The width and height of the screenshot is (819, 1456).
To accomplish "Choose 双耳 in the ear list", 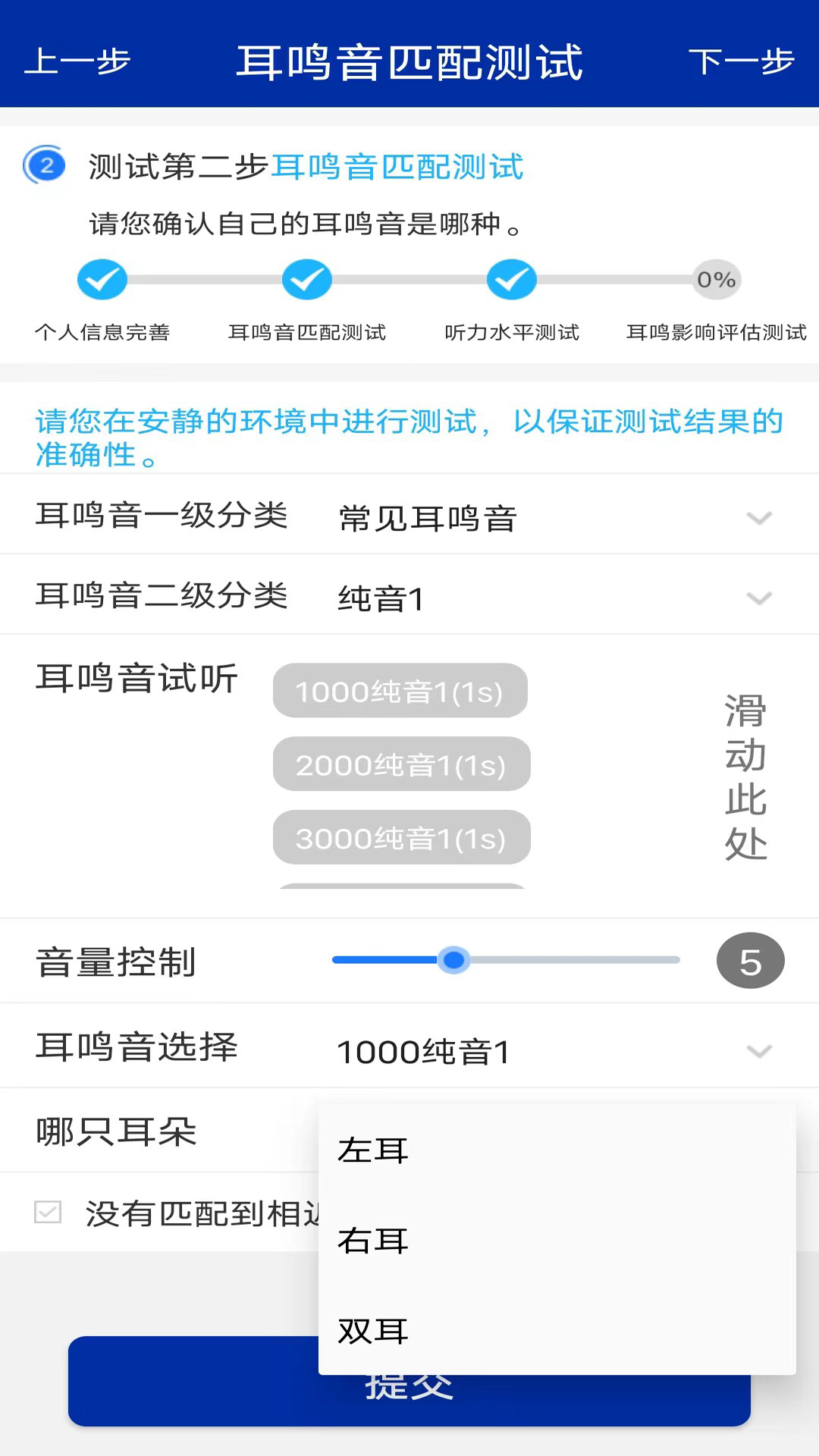I will tap(372, 1331).
